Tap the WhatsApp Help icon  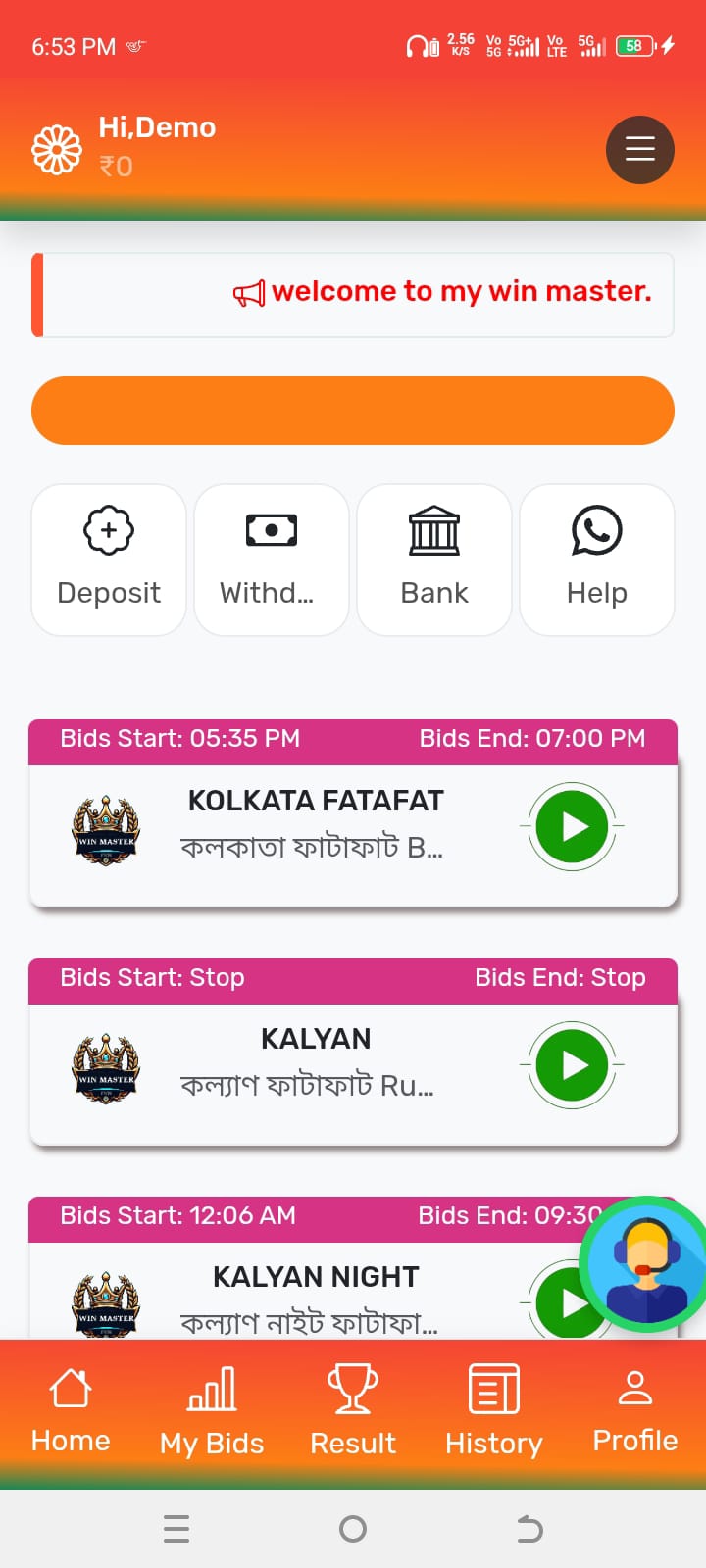click(x=596, y=560)
